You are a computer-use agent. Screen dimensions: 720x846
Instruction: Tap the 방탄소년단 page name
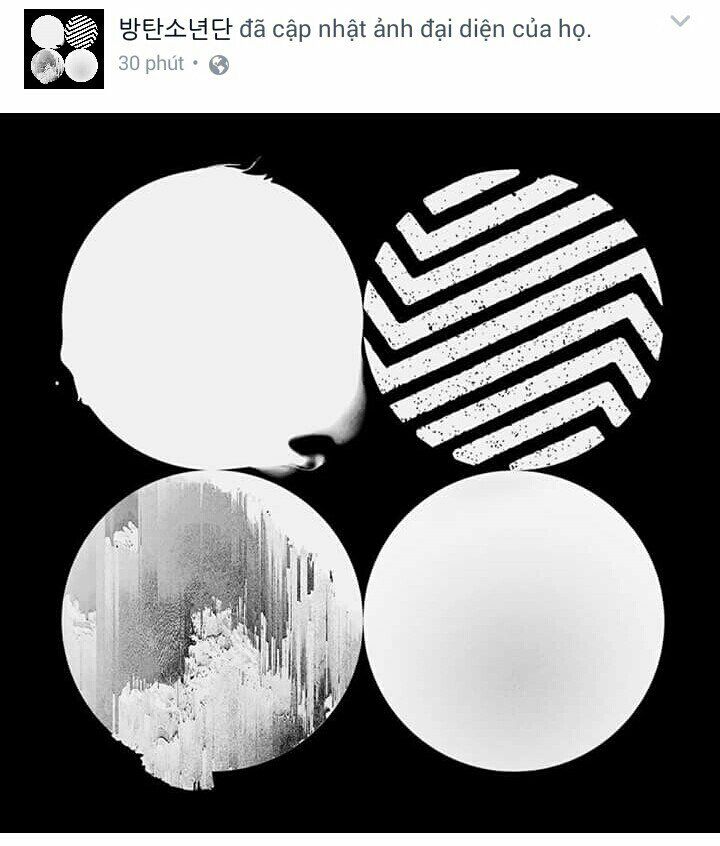174,29
